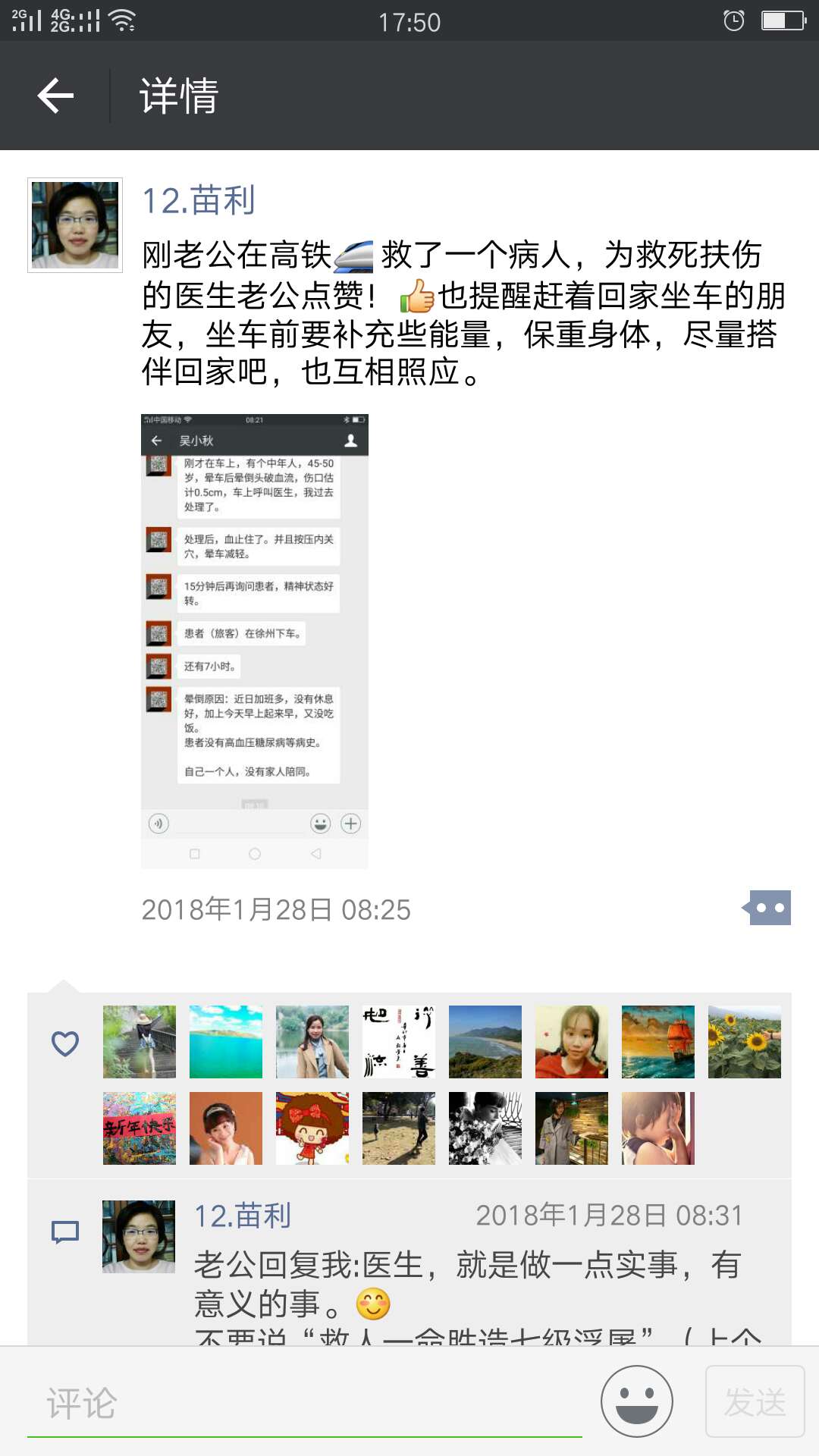View the attached chat screenshot image
819x1456 pixels.
click(254, 641)
